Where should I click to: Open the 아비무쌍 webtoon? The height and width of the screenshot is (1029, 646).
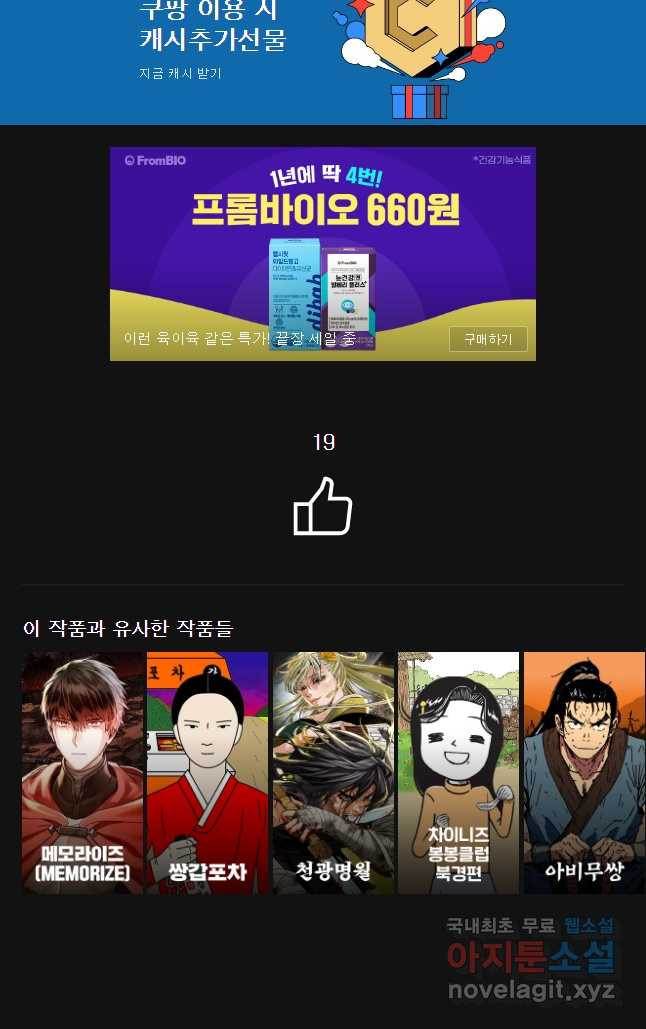click(x=584, y=772)
